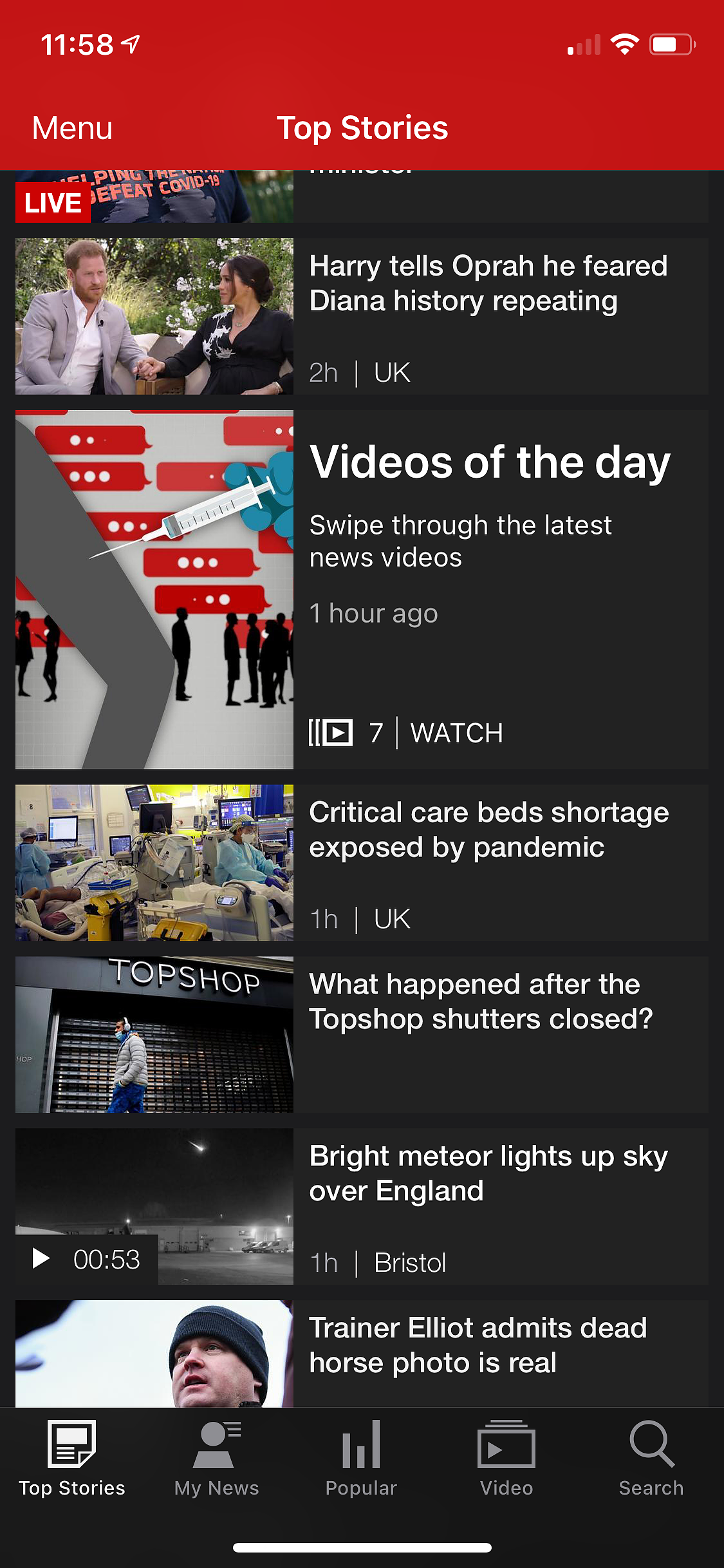Viewport: 724px width, 1568px height.
Task: Go to the Video tab
Action: [506, 1460]
